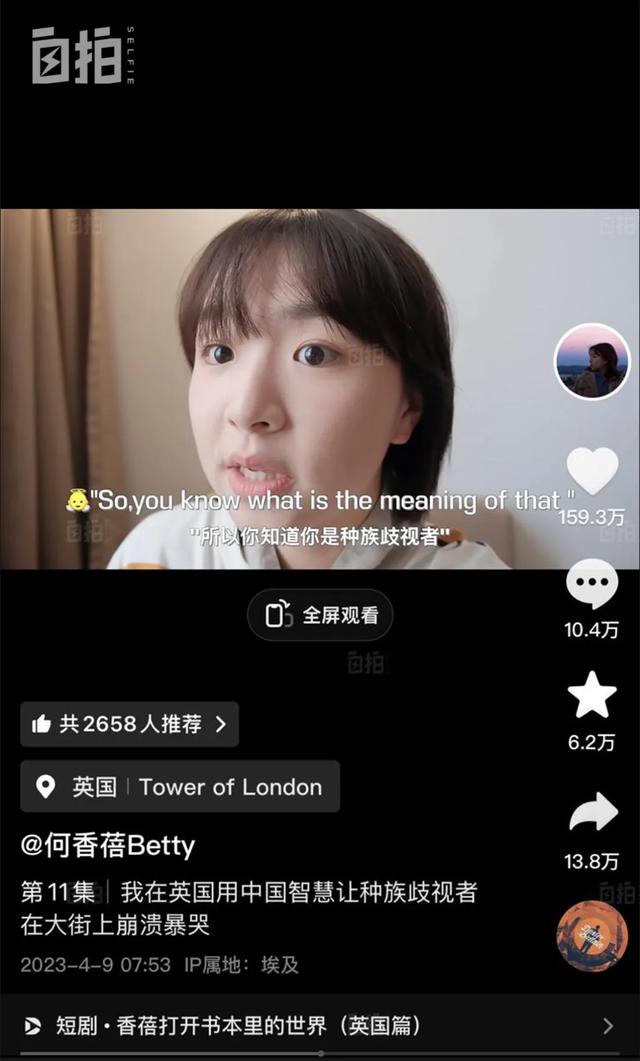Open the 英国 Tower of London location tag
Viewport: 640px width, 1061px height.
pos(180,786)
